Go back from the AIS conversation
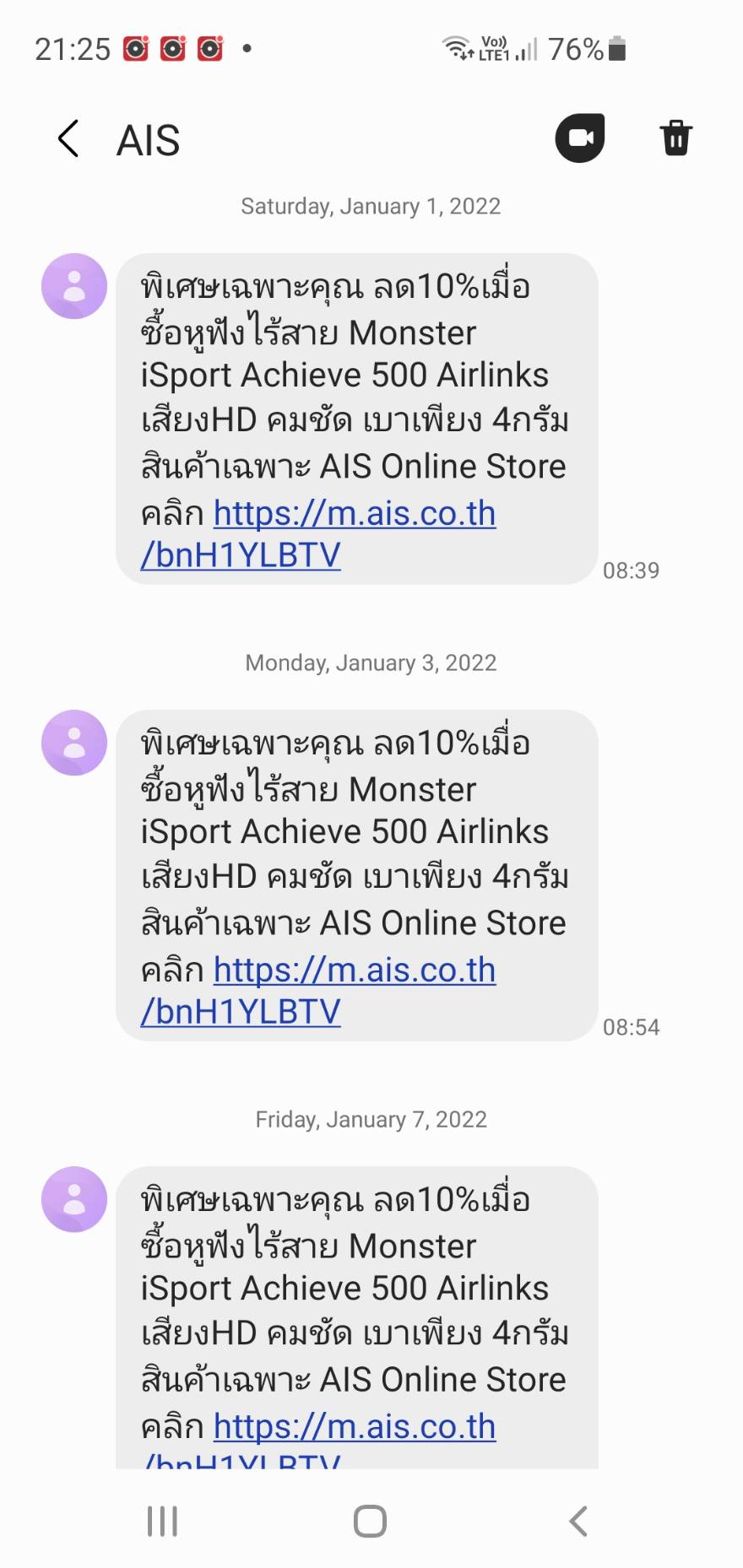743x1568 pixels. (x=68, y=138)
